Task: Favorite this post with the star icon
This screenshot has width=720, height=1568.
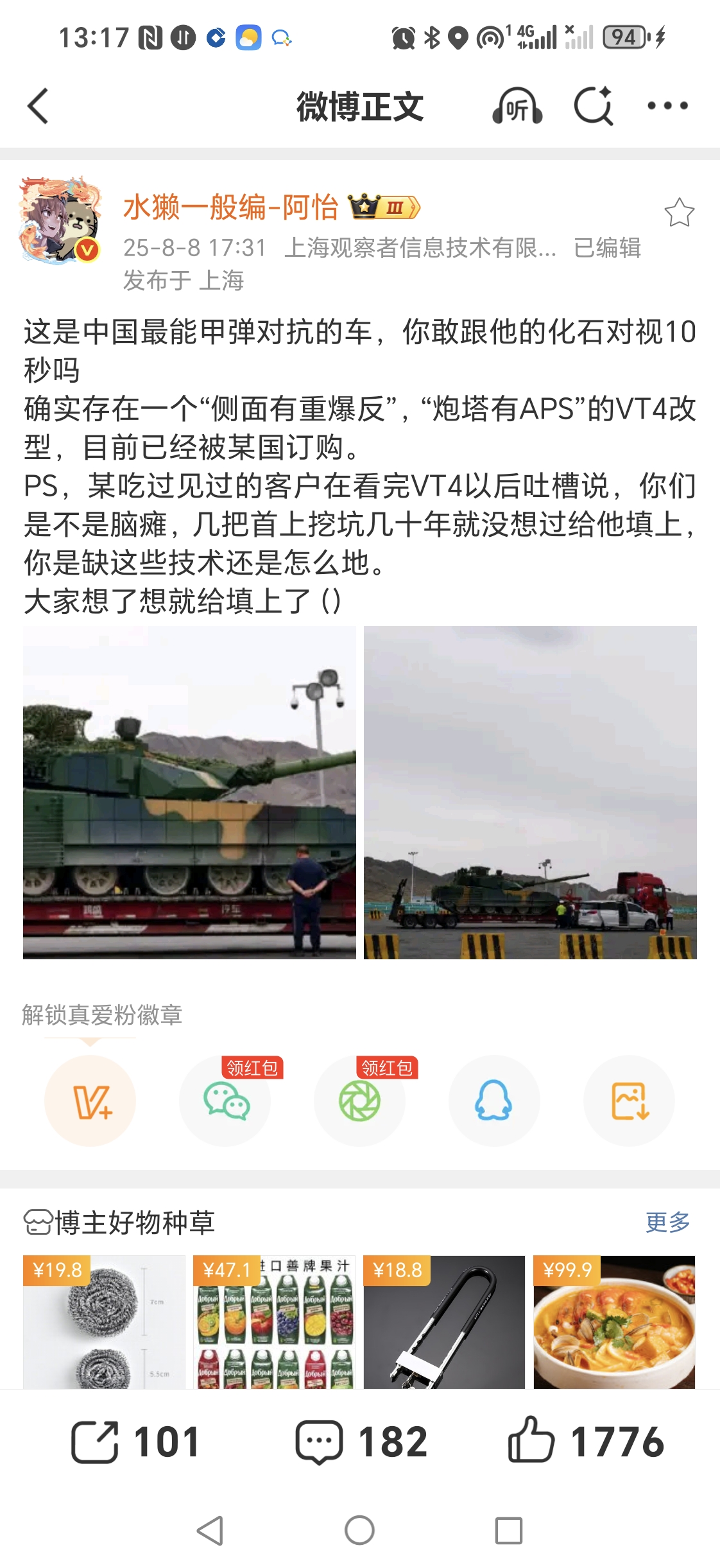Action: 679,213
